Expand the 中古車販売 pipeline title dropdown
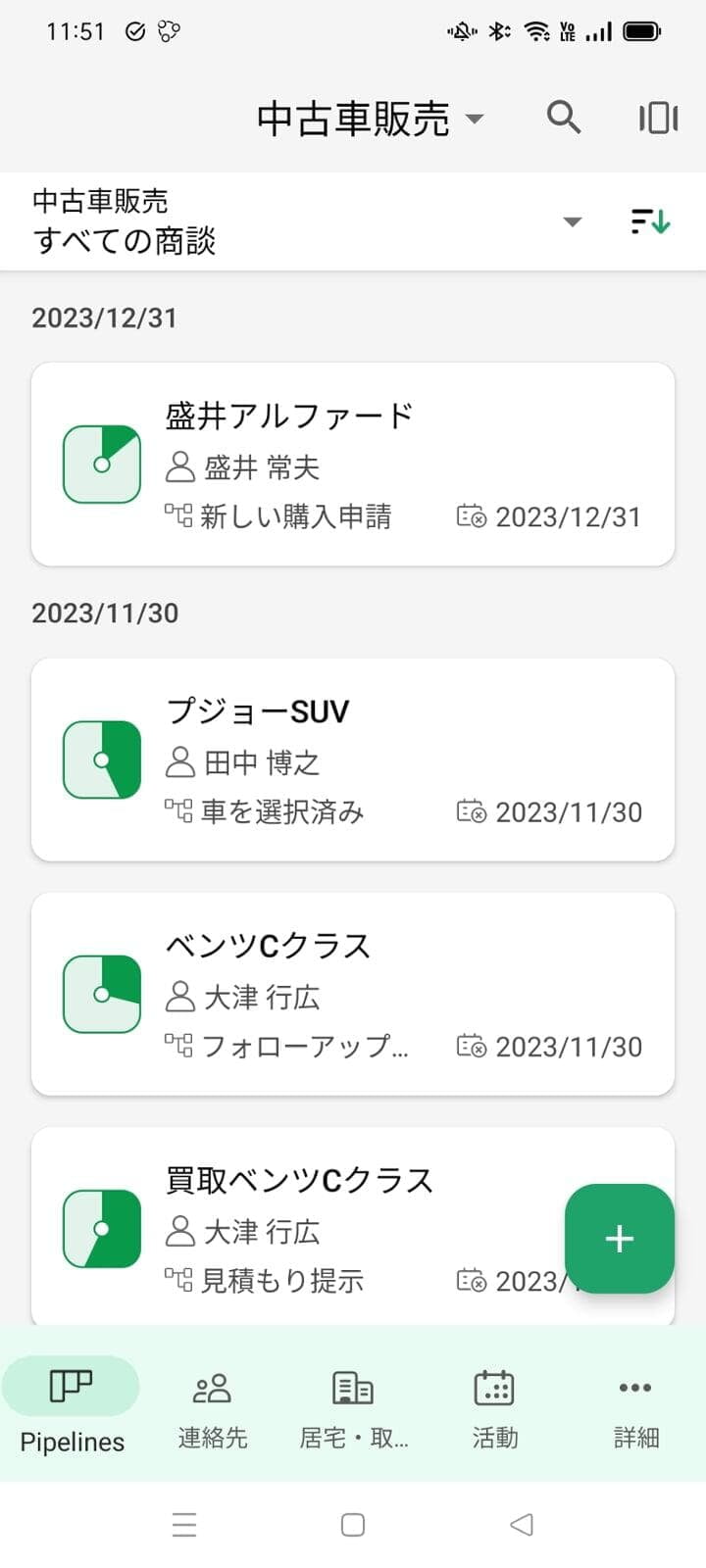 [371, 119]
